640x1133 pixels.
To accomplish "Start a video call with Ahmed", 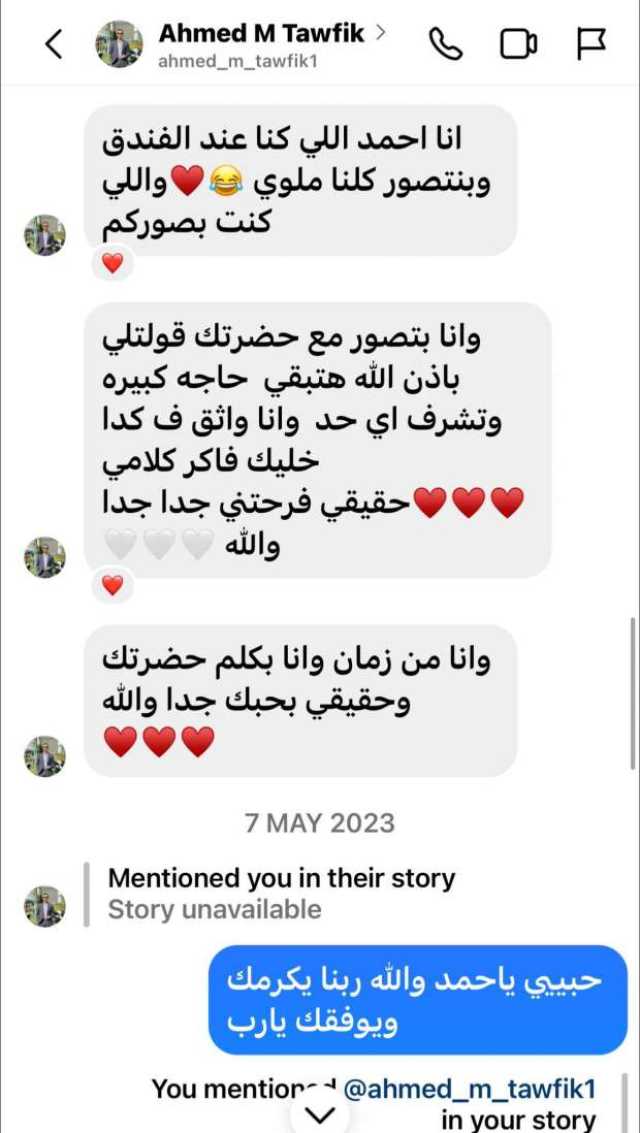I will point(518,44).
